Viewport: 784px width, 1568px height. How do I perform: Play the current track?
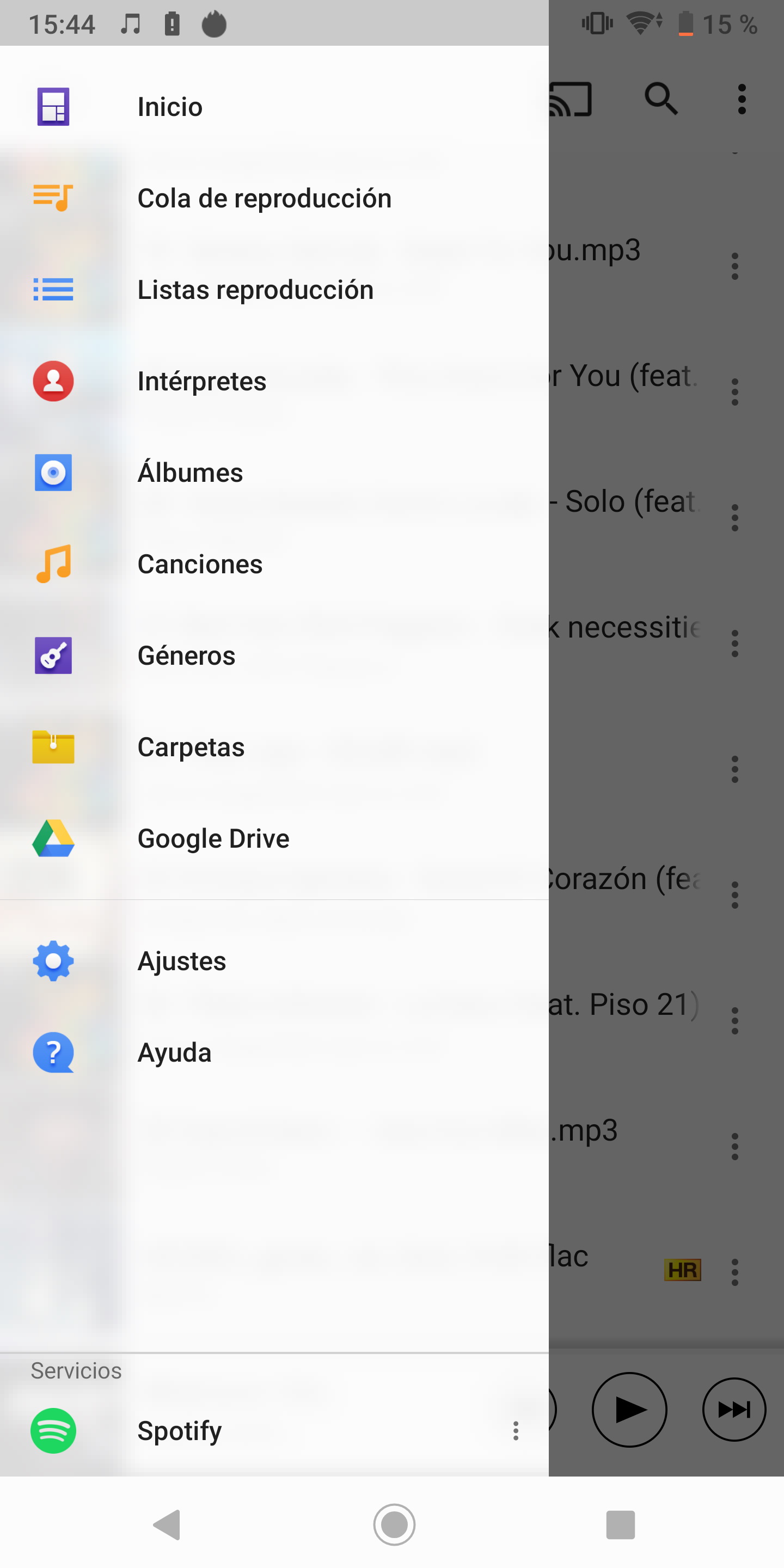pos(629,1409)
